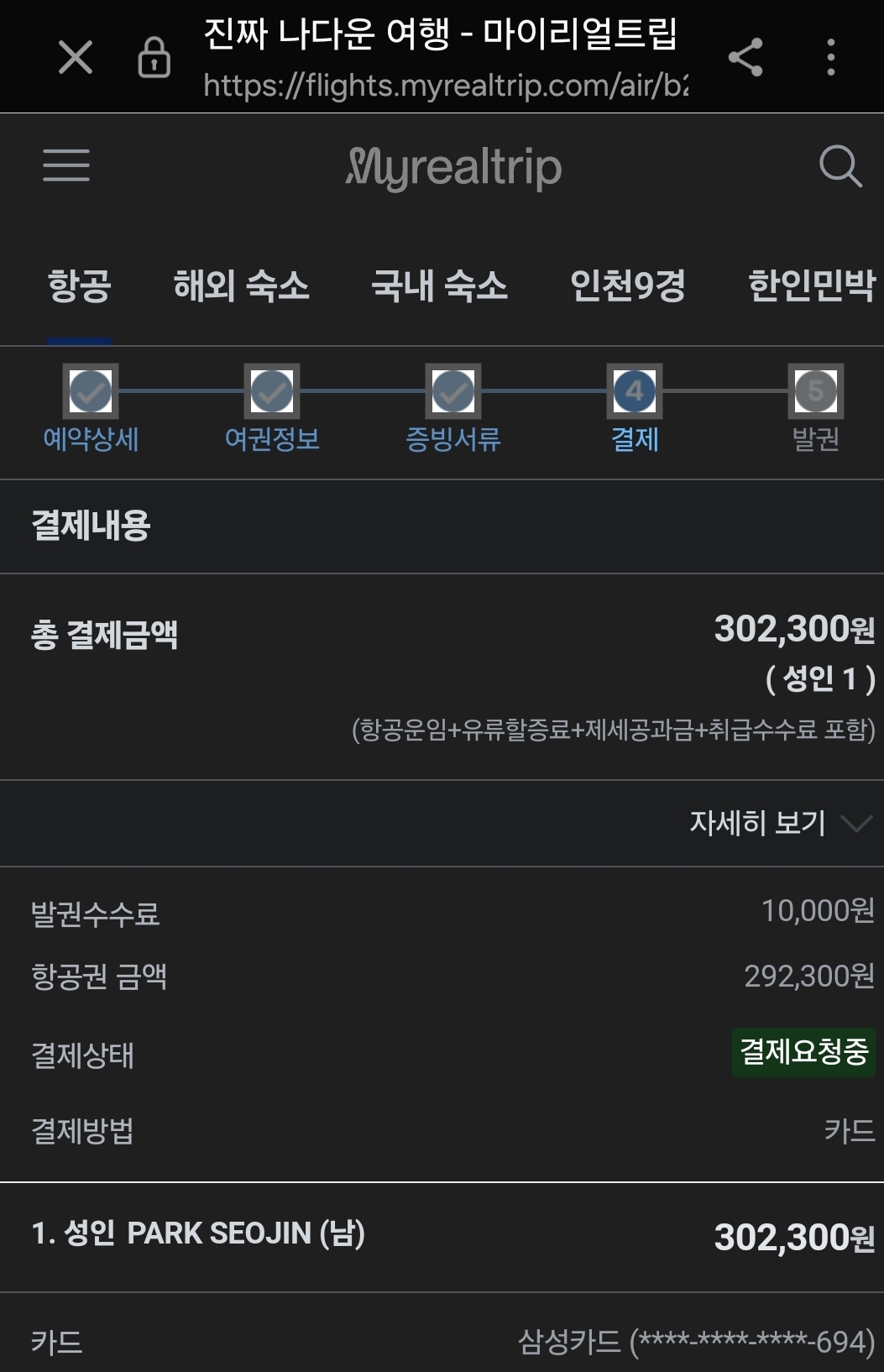The height and width of the screenshot is (1372, 884).
Task: Open the browser overflow menu
Action: coord(830,58)
